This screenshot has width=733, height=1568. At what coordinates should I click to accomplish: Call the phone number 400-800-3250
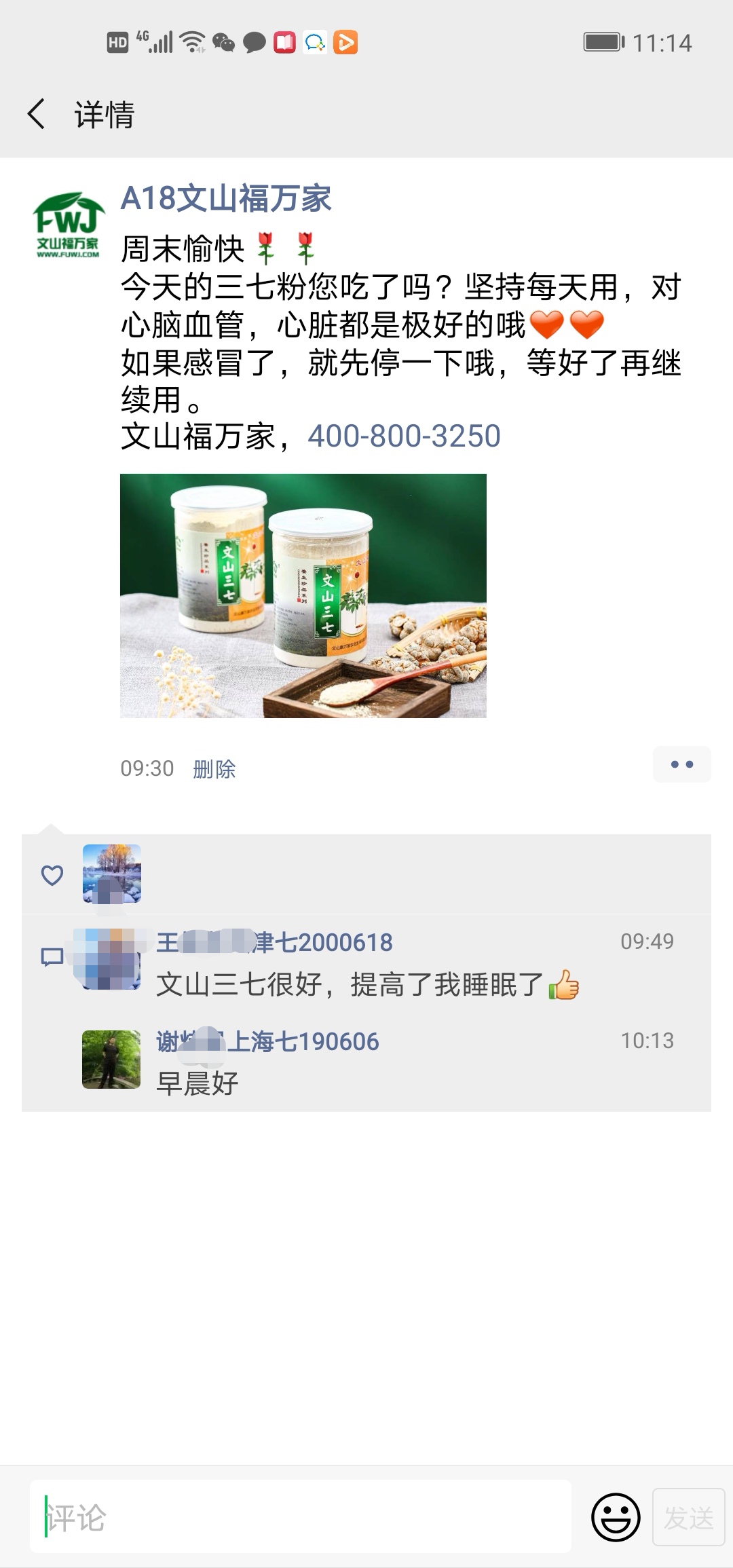[x=404, y=436]
